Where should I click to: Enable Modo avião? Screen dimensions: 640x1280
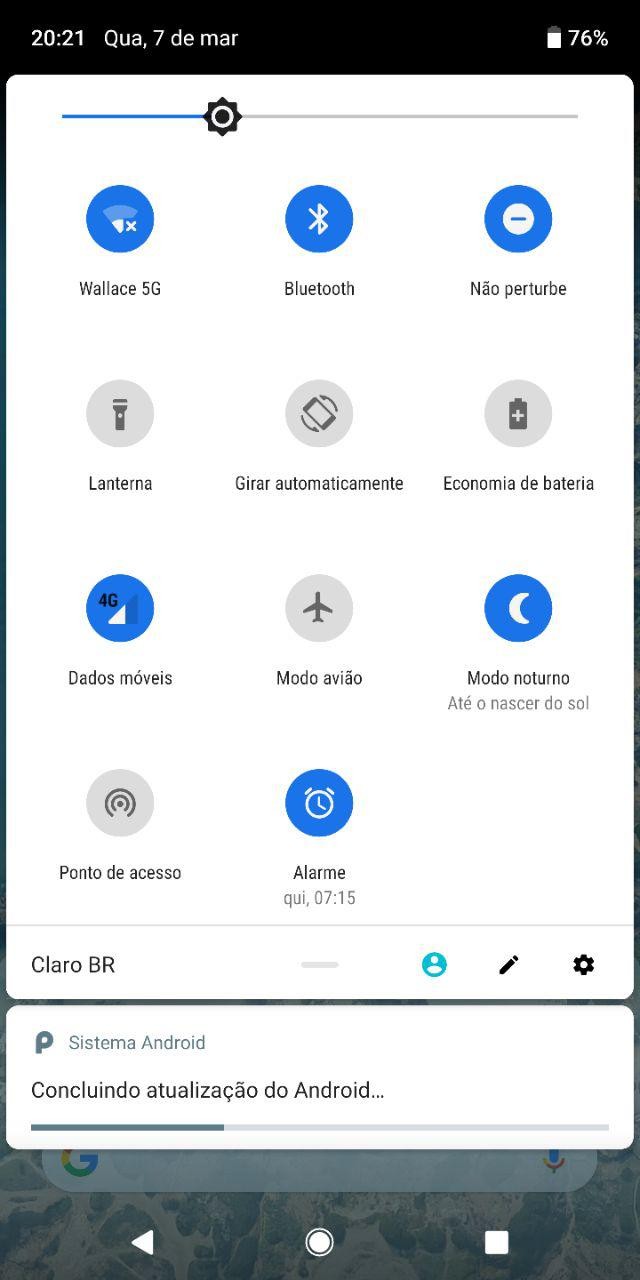319,608
